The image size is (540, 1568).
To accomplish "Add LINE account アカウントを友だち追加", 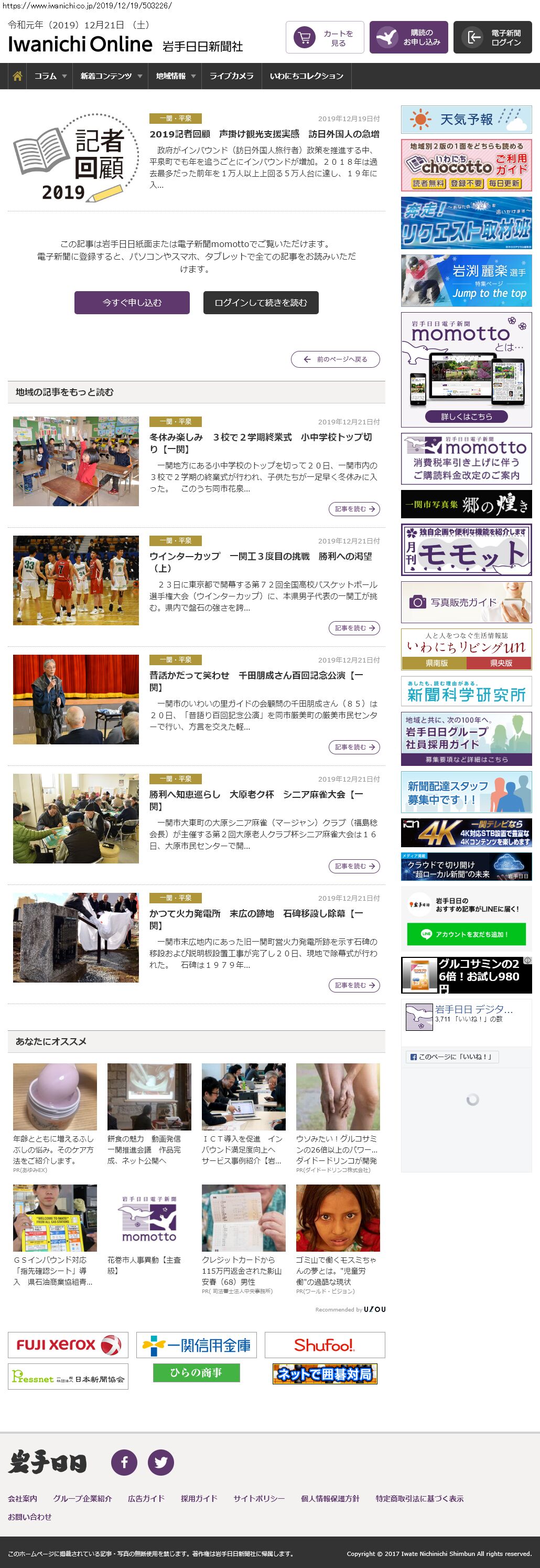I will [466, 934].
